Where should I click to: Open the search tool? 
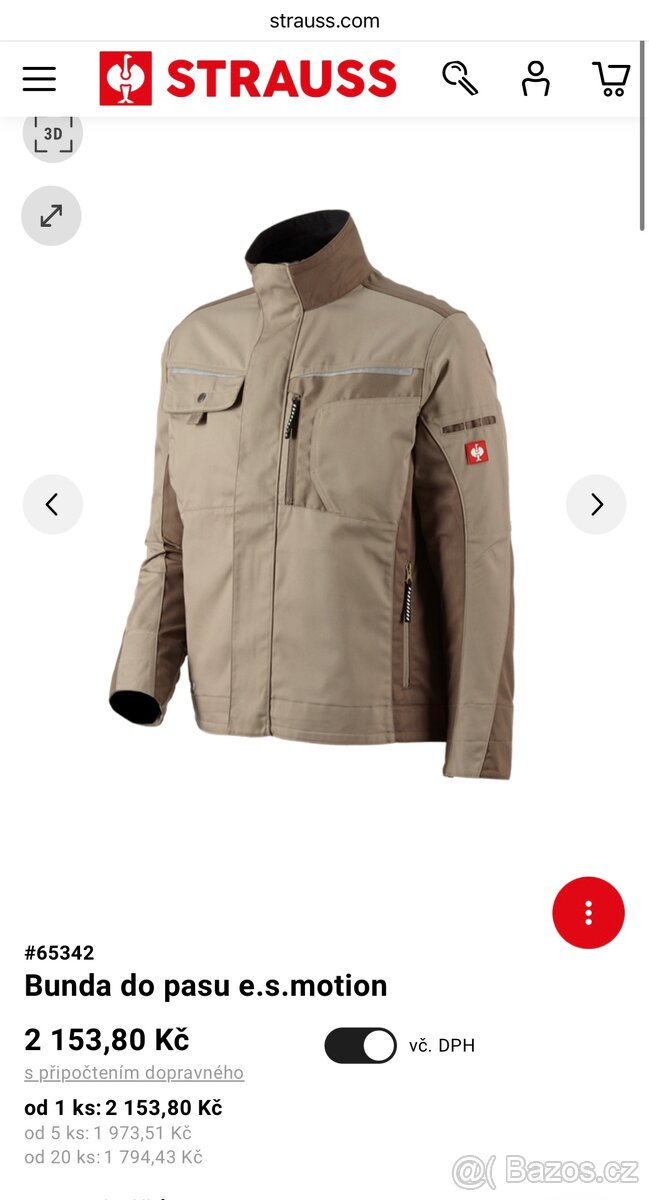[460, 79]
